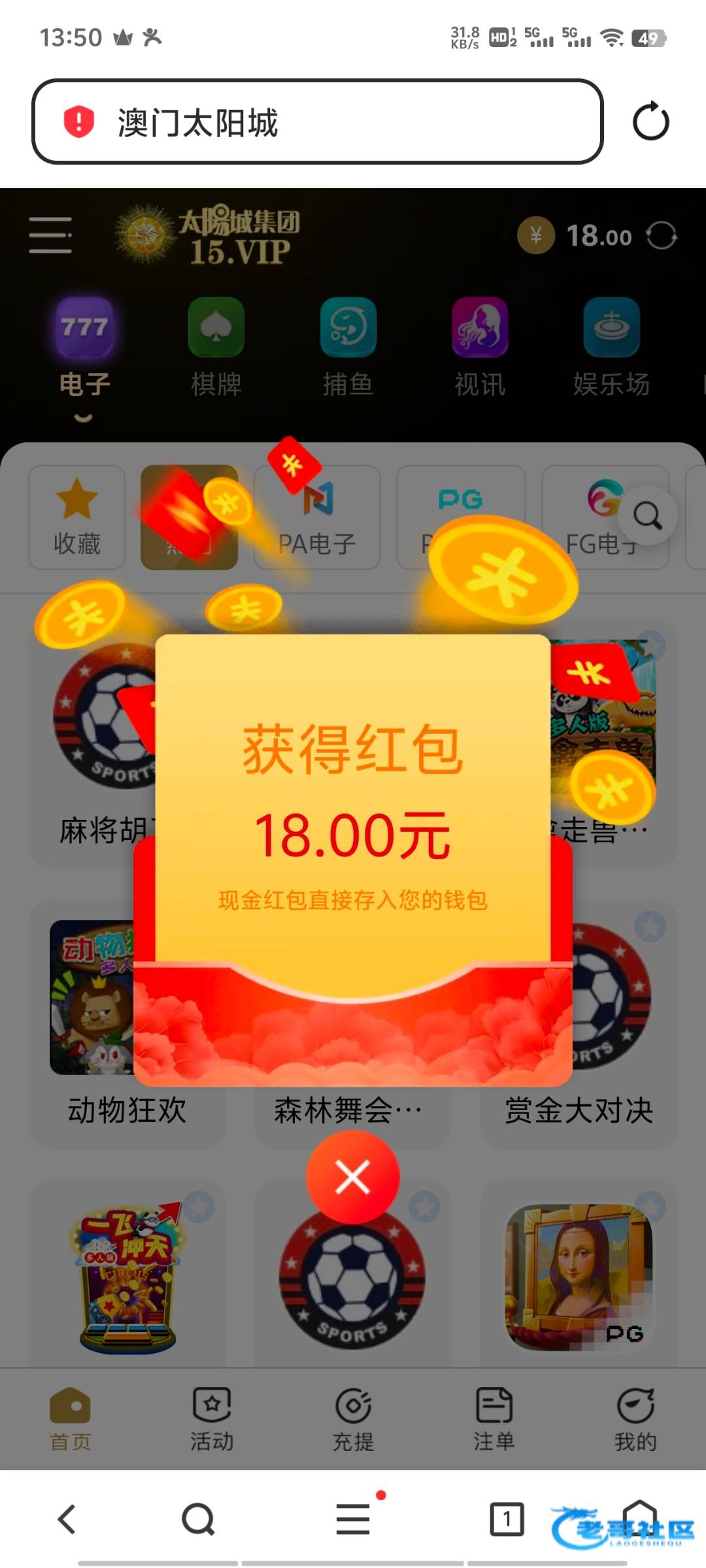Open the 充提 deposit tab
706x1568 pixels.
tap(353, 1419)
